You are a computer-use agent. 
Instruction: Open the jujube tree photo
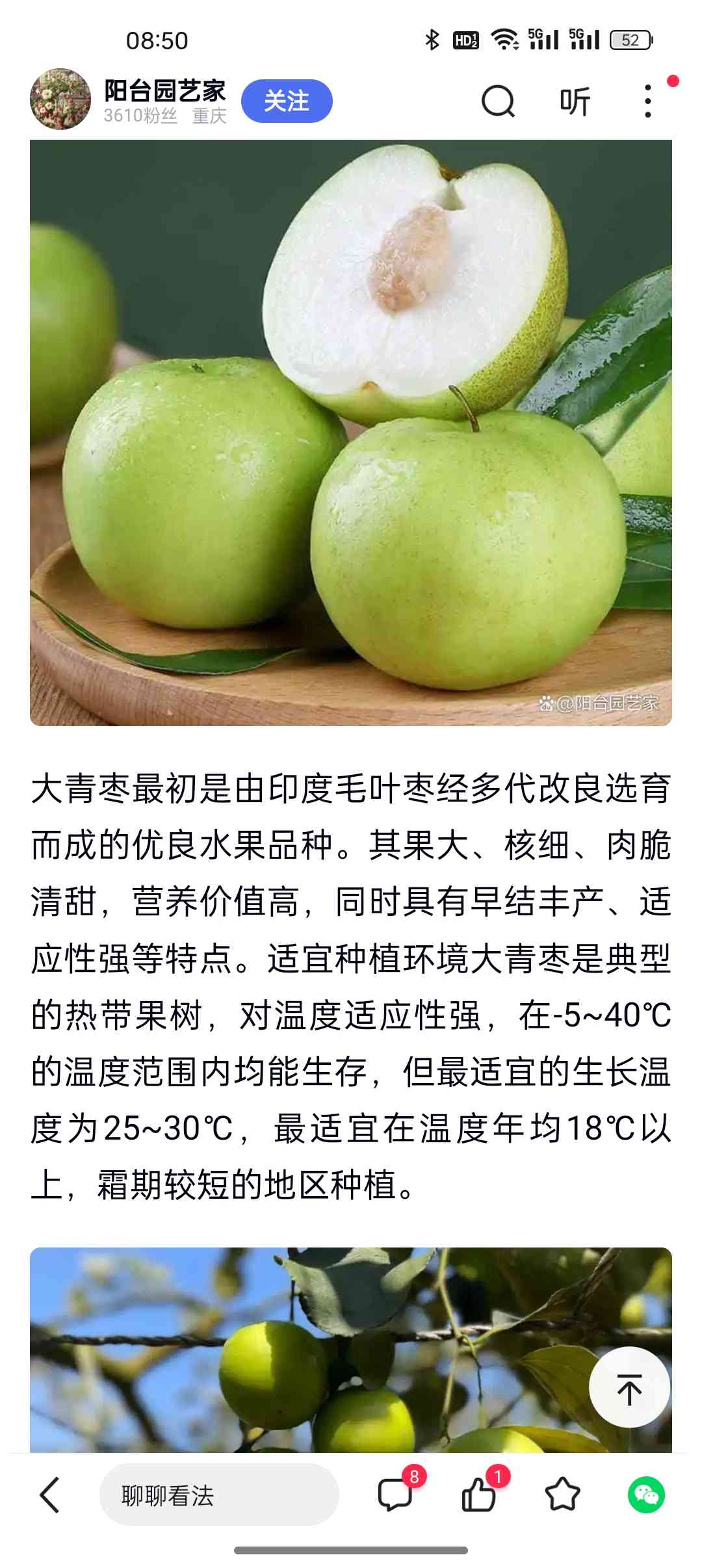tap(351, 1350)
